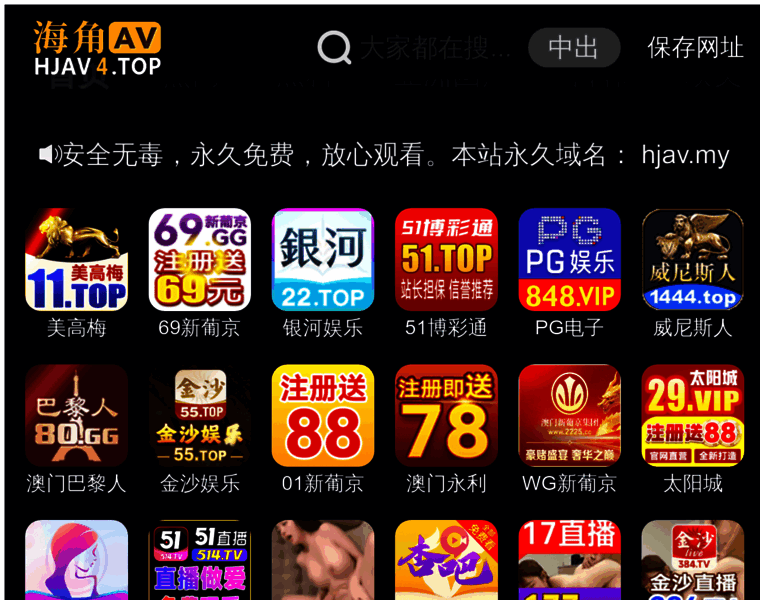Open the 澳门巴黎人 tile

76,416
